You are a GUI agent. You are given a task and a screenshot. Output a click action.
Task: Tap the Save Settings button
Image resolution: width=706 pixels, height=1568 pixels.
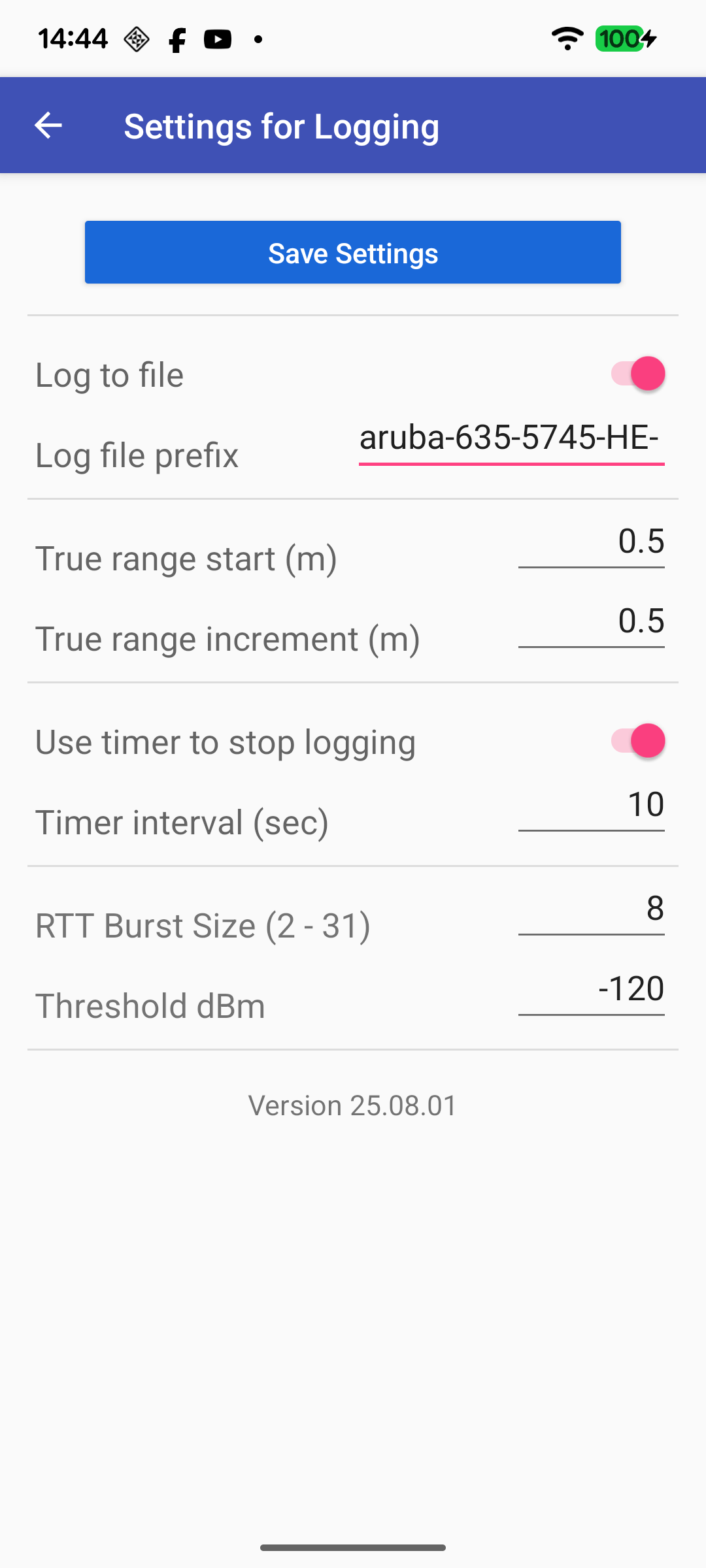coord(353,253)
